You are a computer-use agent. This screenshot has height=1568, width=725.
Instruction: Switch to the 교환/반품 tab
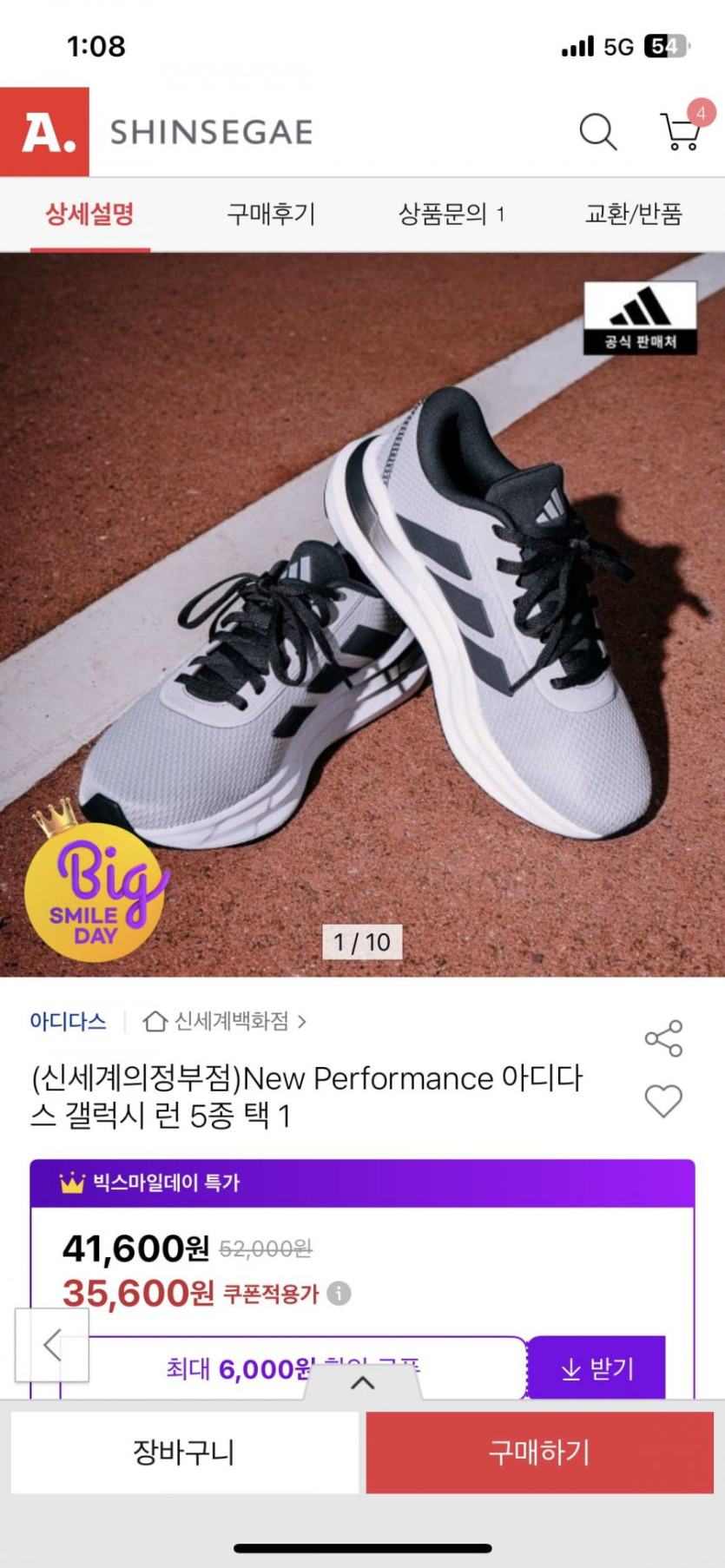(634, 214)
